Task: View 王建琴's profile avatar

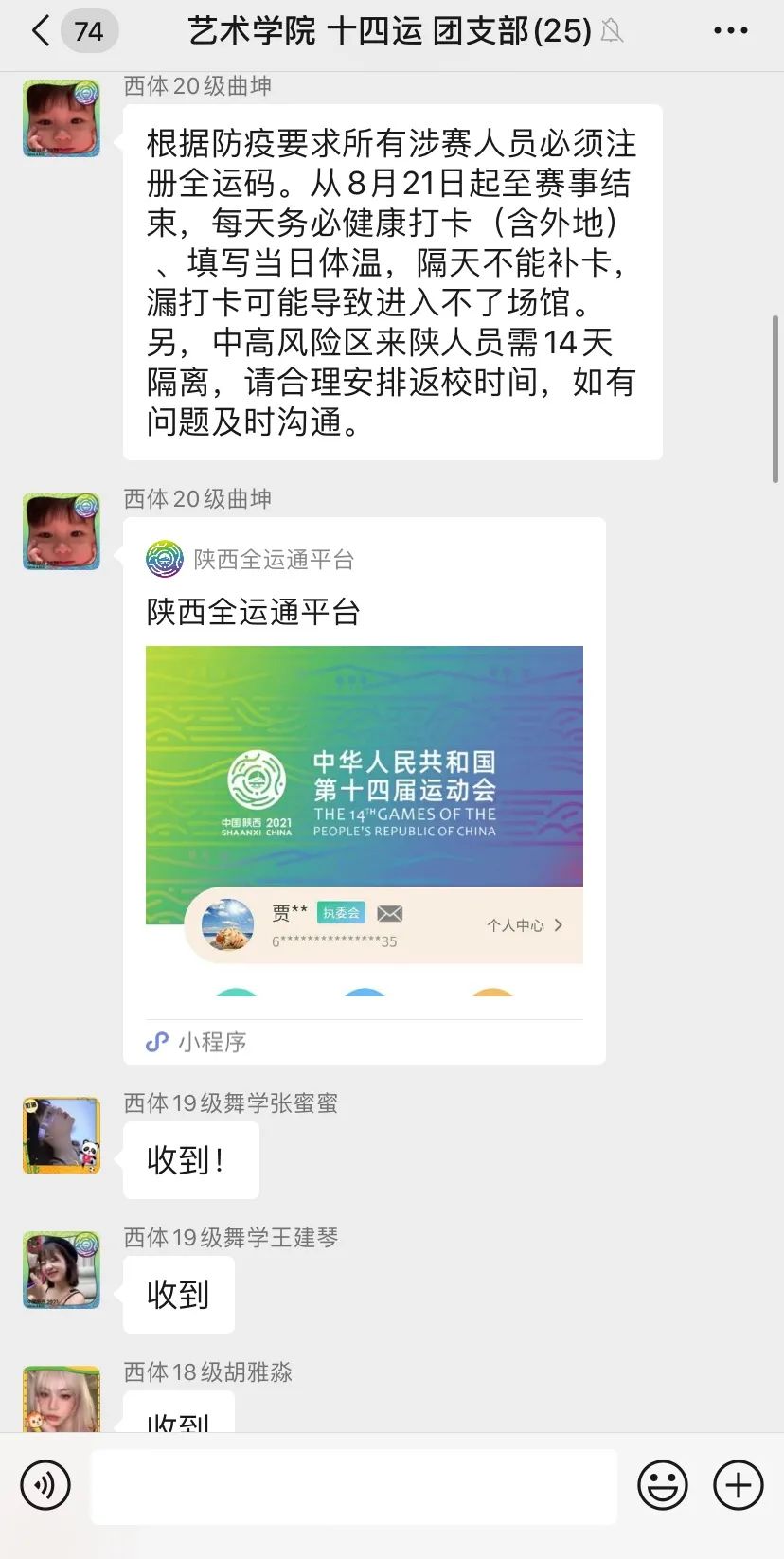Action: [x=62, y=1270]
